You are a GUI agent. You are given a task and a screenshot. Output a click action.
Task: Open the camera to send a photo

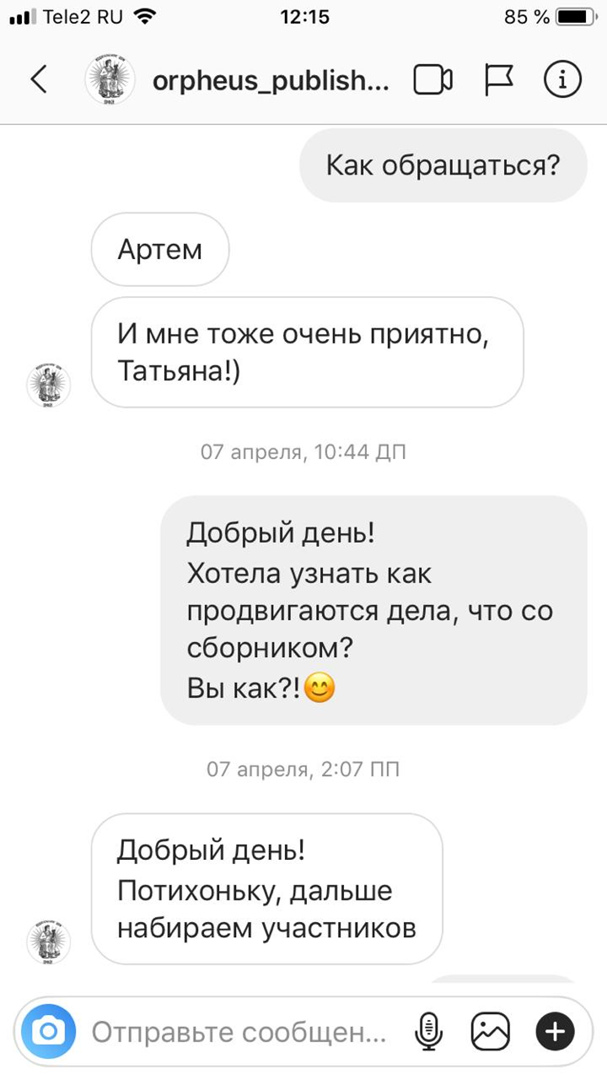49,1031
